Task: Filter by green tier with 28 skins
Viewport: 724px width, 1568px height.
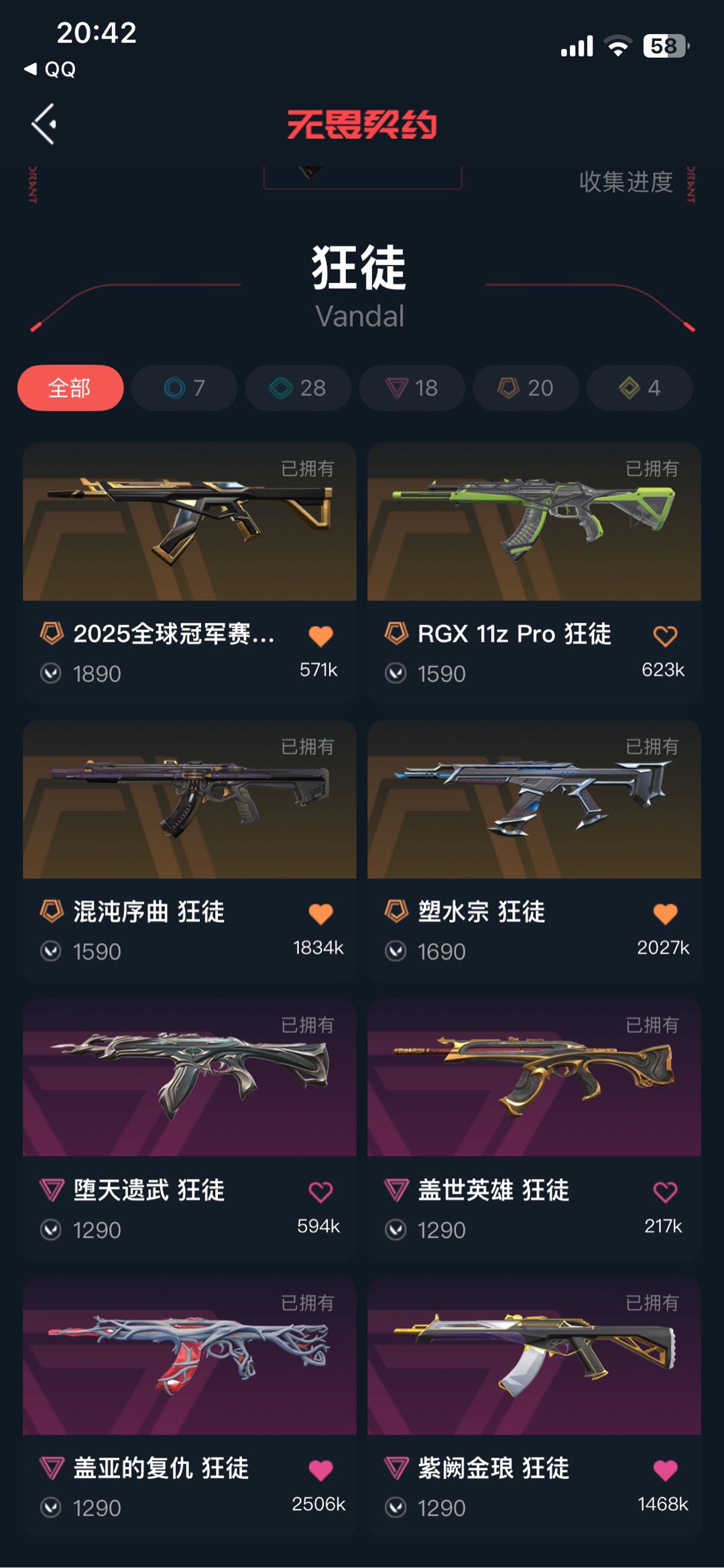Action: [298, 388]
